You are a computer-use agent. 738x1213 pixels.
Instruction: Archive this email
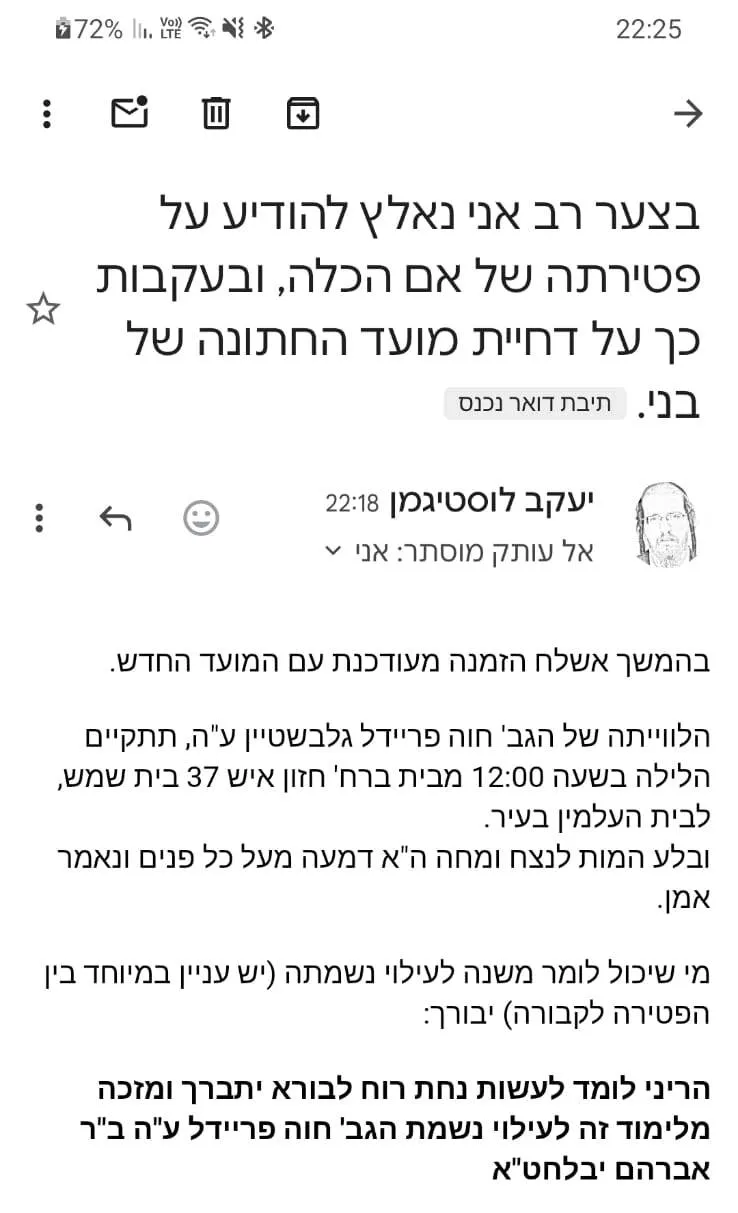point(302,114)
